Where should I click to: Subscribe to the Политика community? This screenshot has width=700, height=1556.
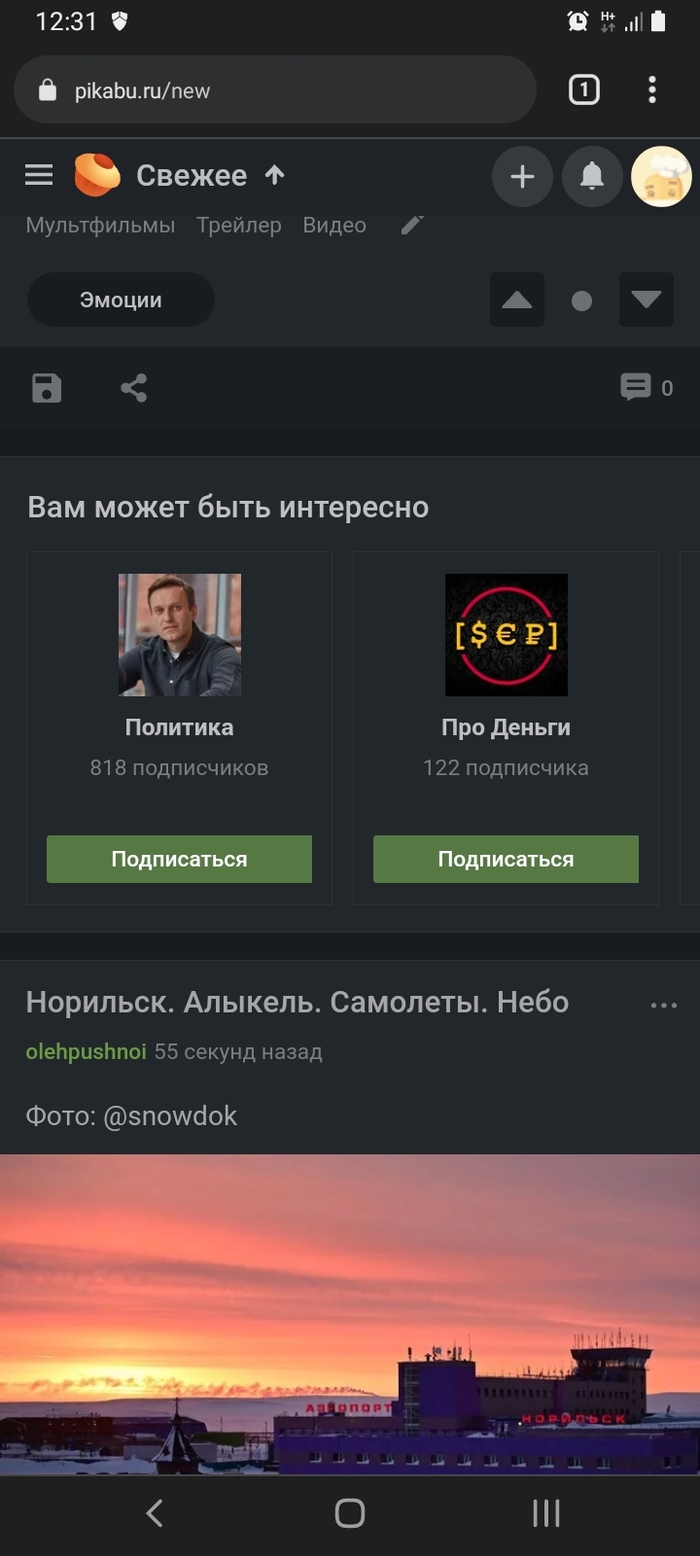pyautogui.click(x=179, y=859)
